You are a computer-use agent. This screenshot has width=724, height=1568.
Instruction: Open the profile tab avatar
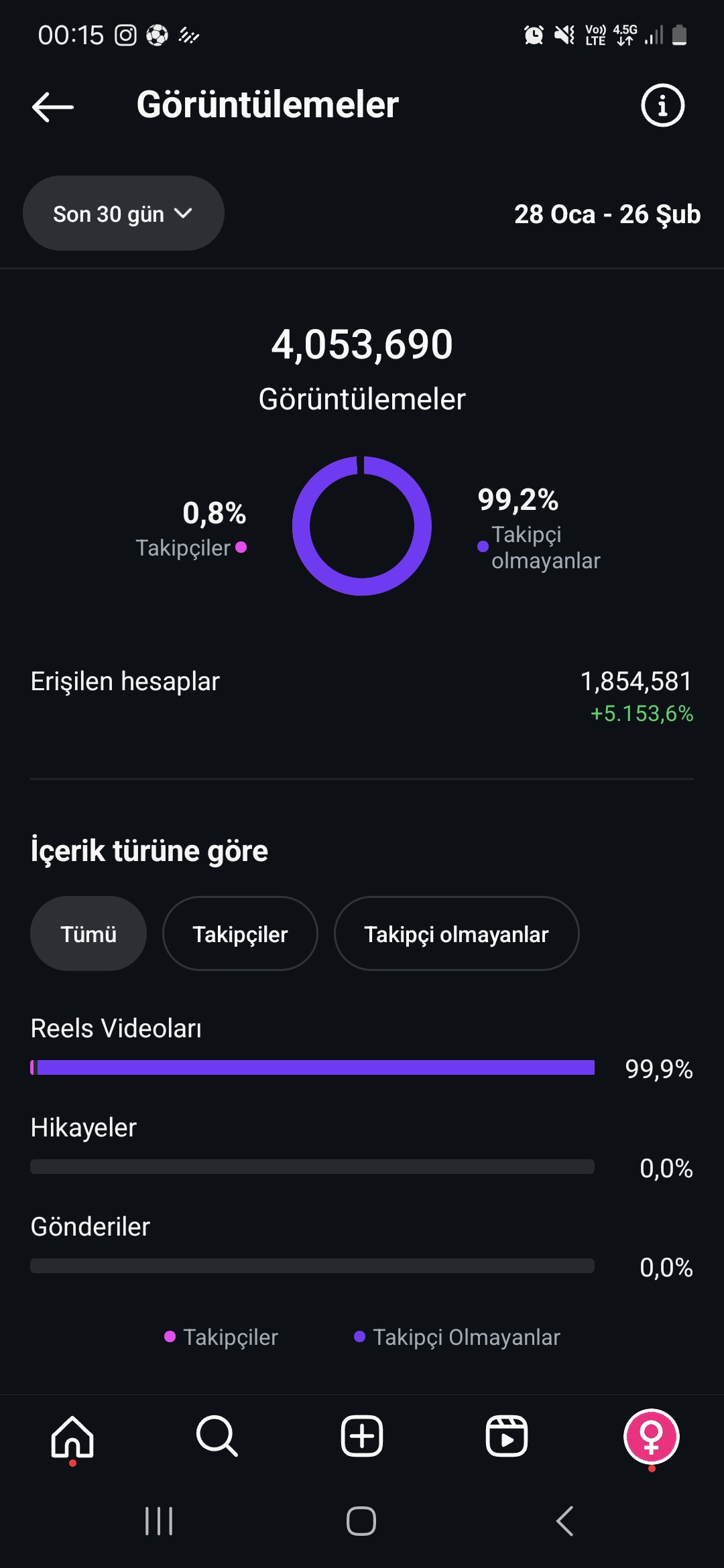coord(652,1437)
